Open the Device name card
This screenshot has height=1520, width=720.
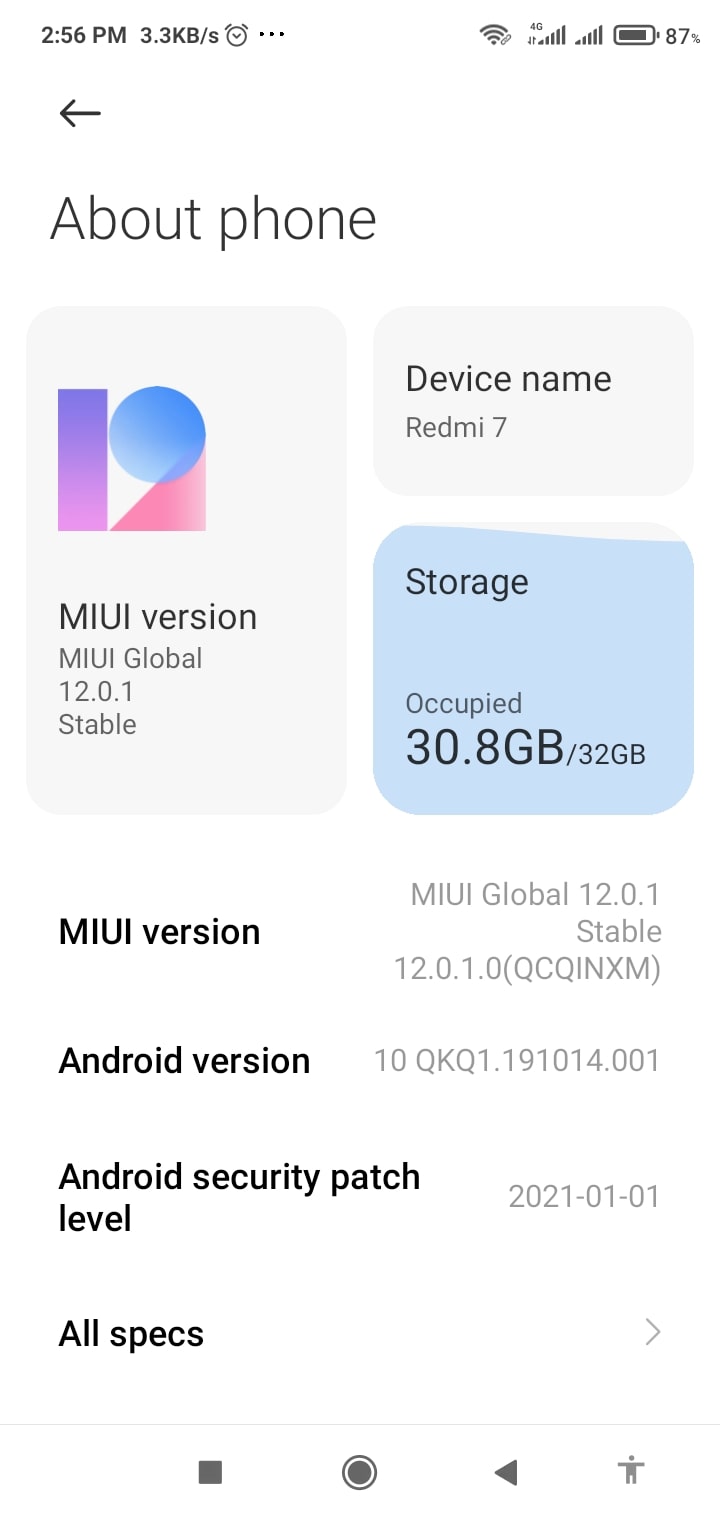point(533,401)
